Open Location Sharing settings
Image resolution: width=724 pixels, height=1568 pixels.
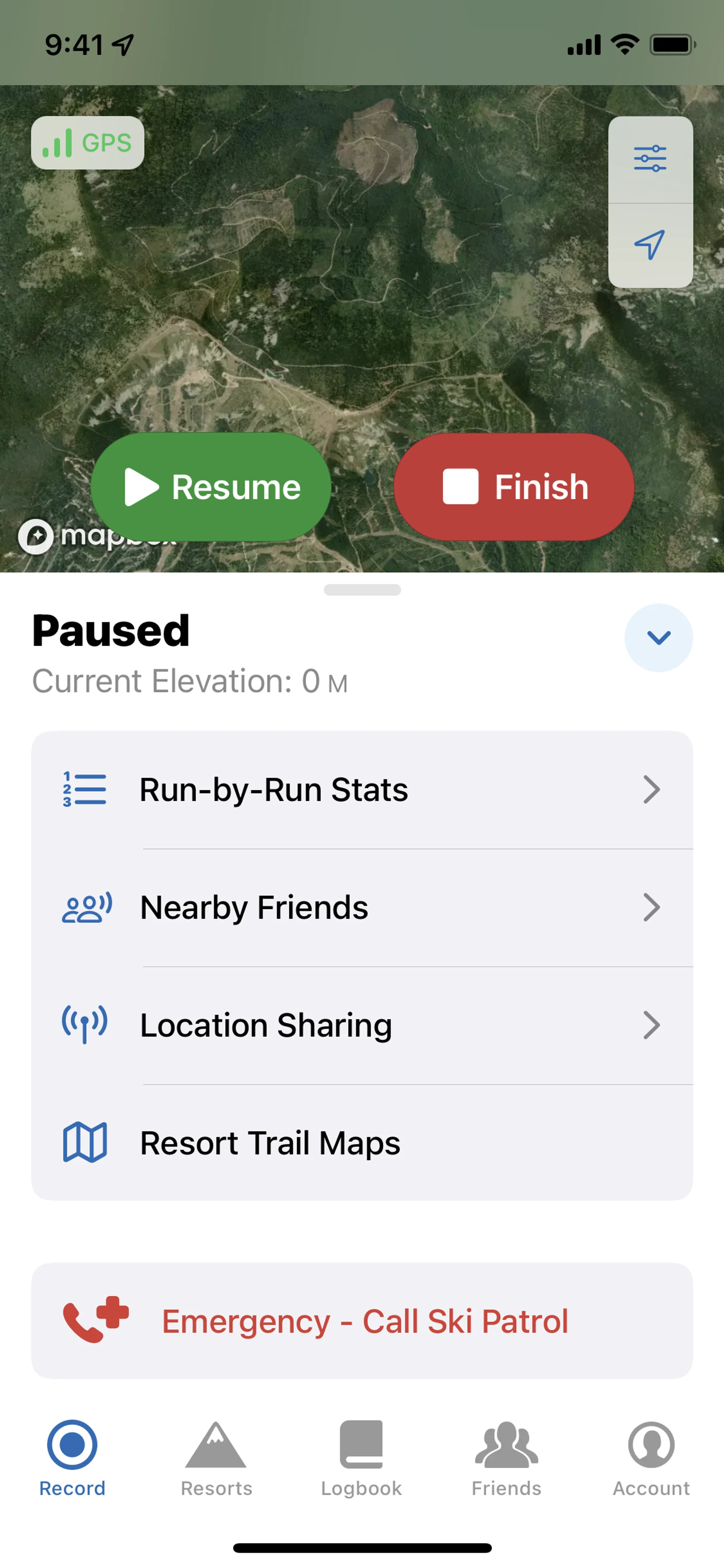[361, 1025]
